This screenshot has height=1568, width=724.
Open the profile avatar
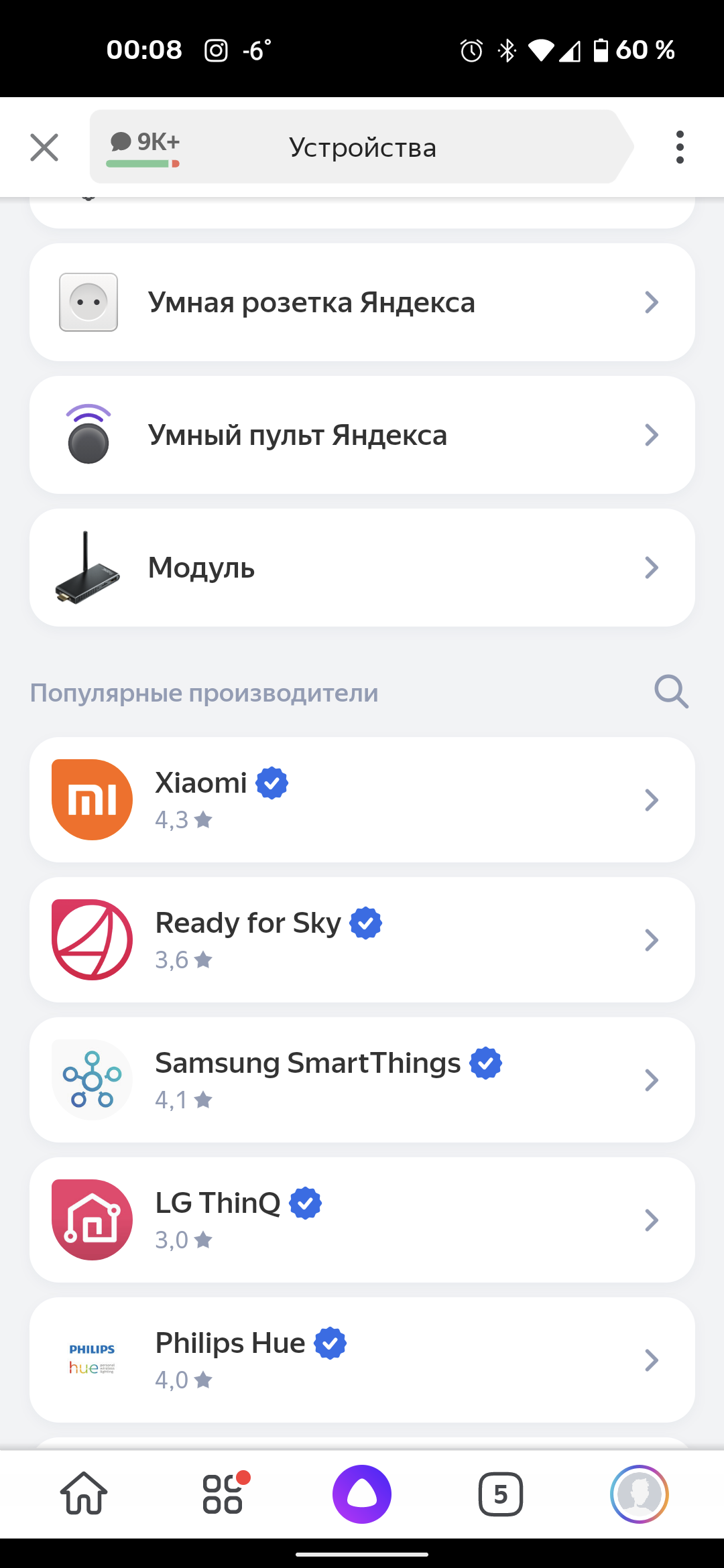[x=639, y=1494]
